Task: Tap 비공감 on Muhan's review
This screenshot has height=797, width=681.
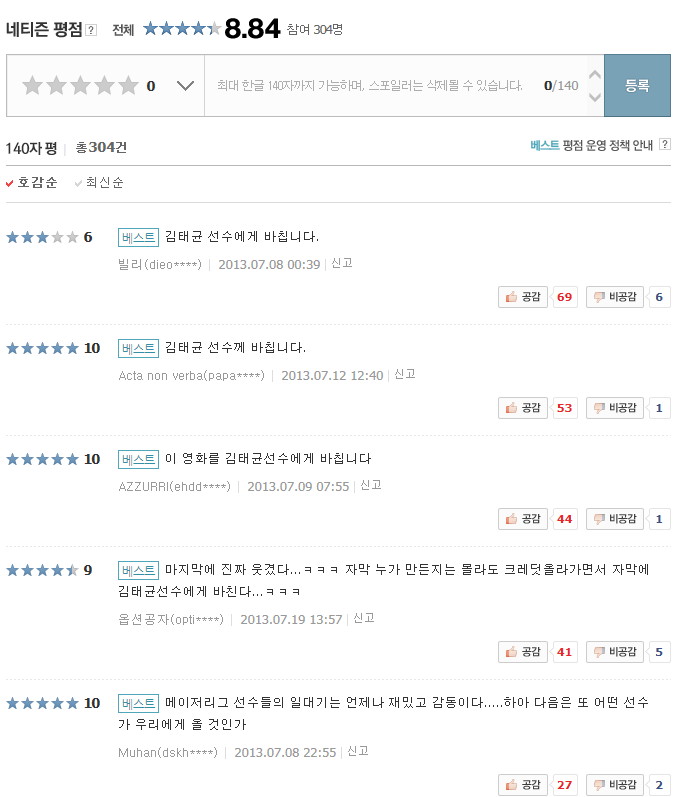Action: tap(614, 785)
